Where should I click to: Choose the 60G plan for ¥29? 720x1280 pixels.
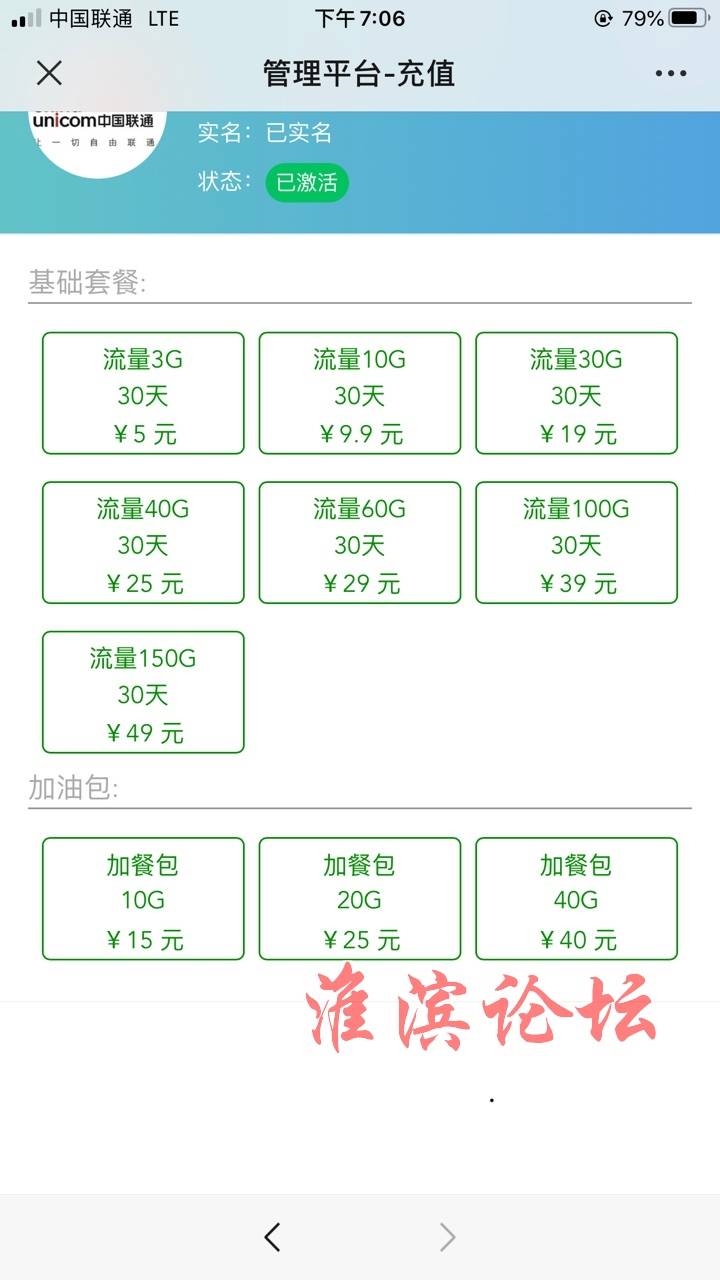360,543
